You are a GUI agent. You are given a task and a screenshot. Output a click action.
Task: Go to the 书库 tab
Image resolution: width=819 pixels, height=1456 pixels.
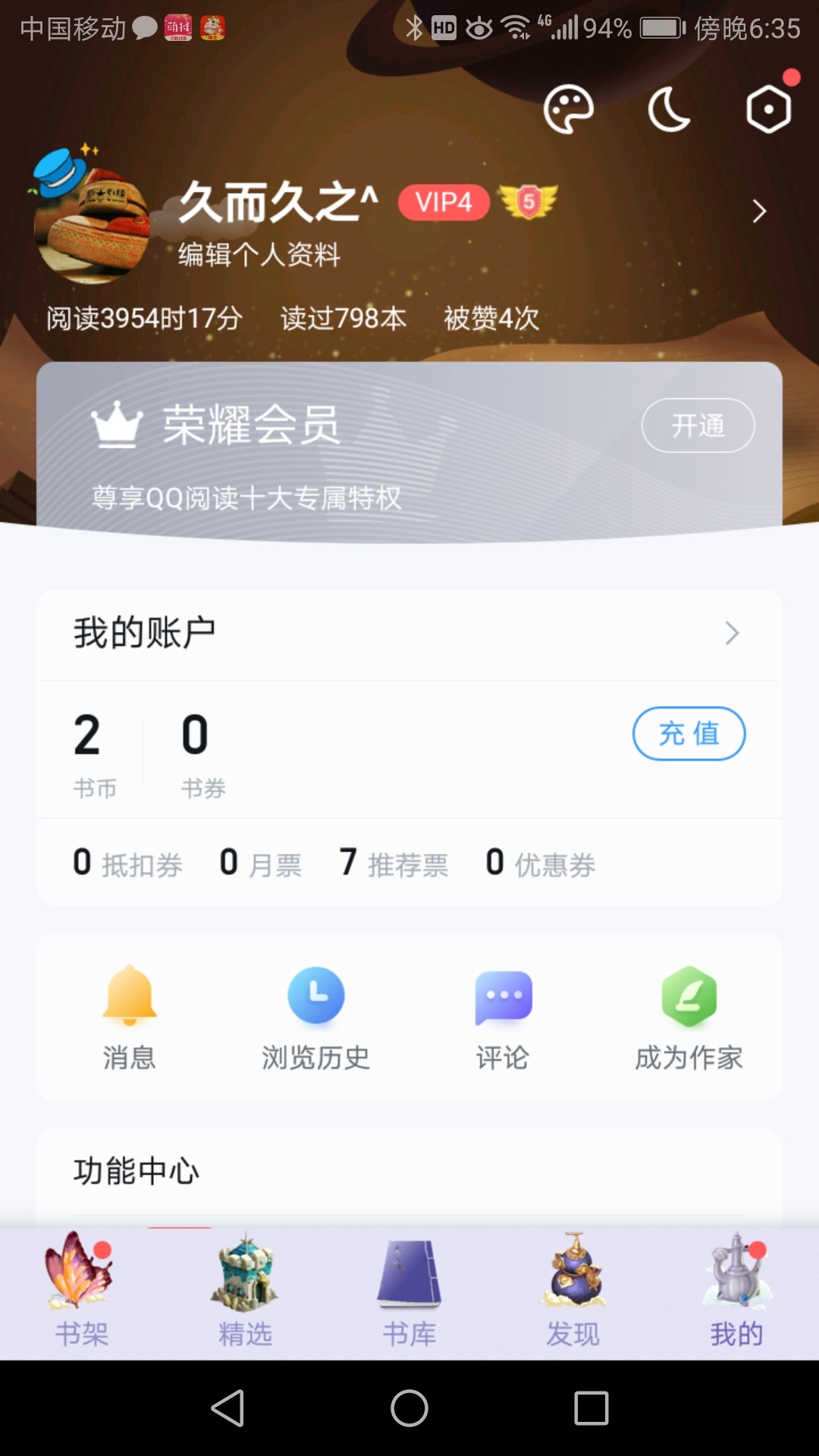(409, 1291)
